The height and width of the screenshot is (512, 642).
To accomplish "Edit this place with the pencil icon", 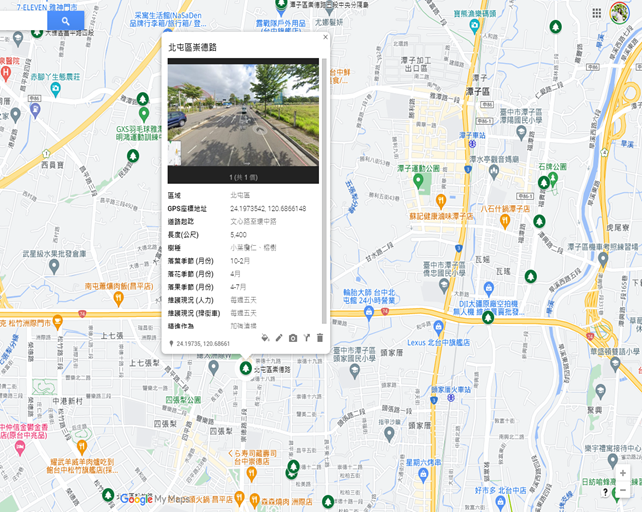I will click(x=279, y=338).
